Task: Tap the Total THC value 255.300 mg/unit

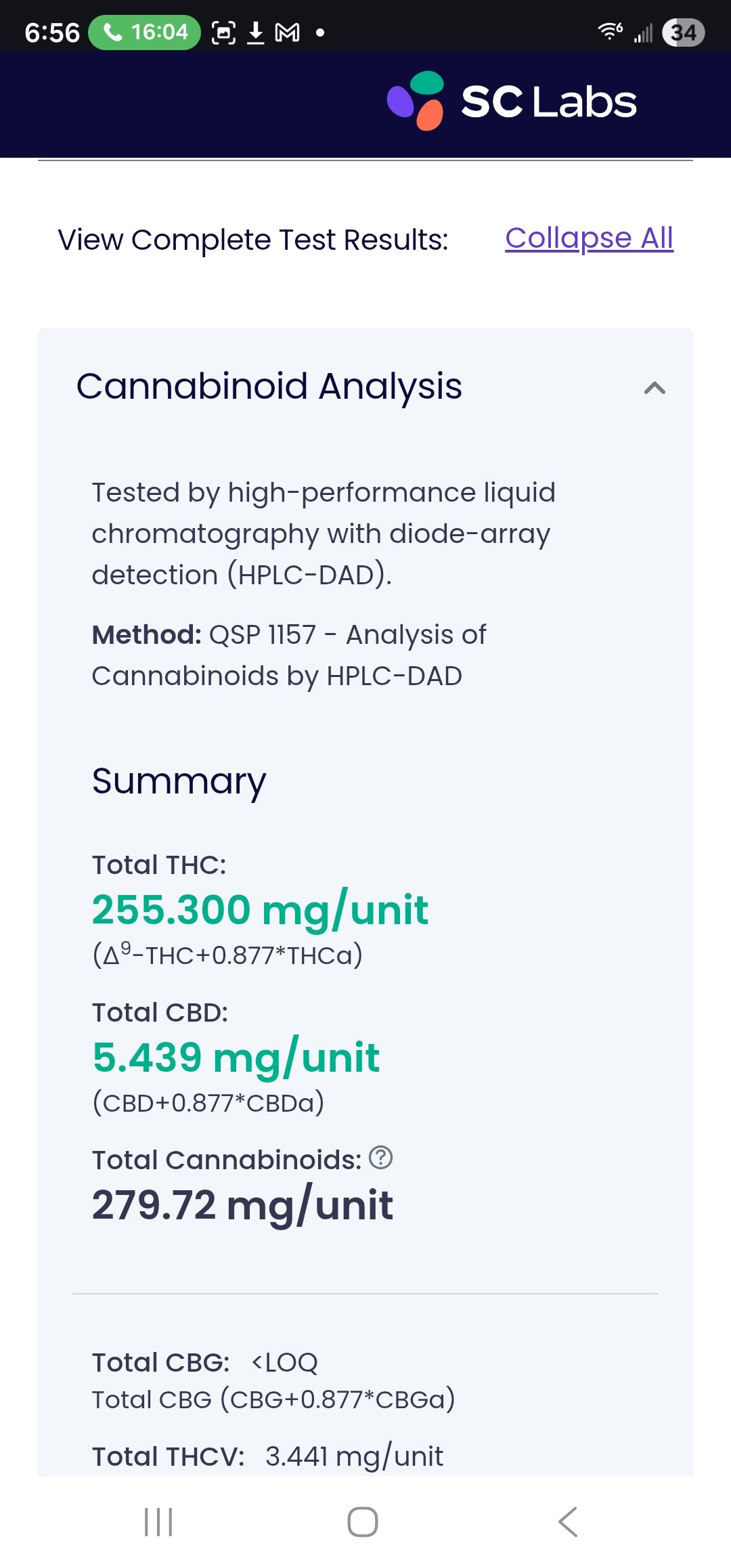Action: pyautogui.click(x=260, y=908)
